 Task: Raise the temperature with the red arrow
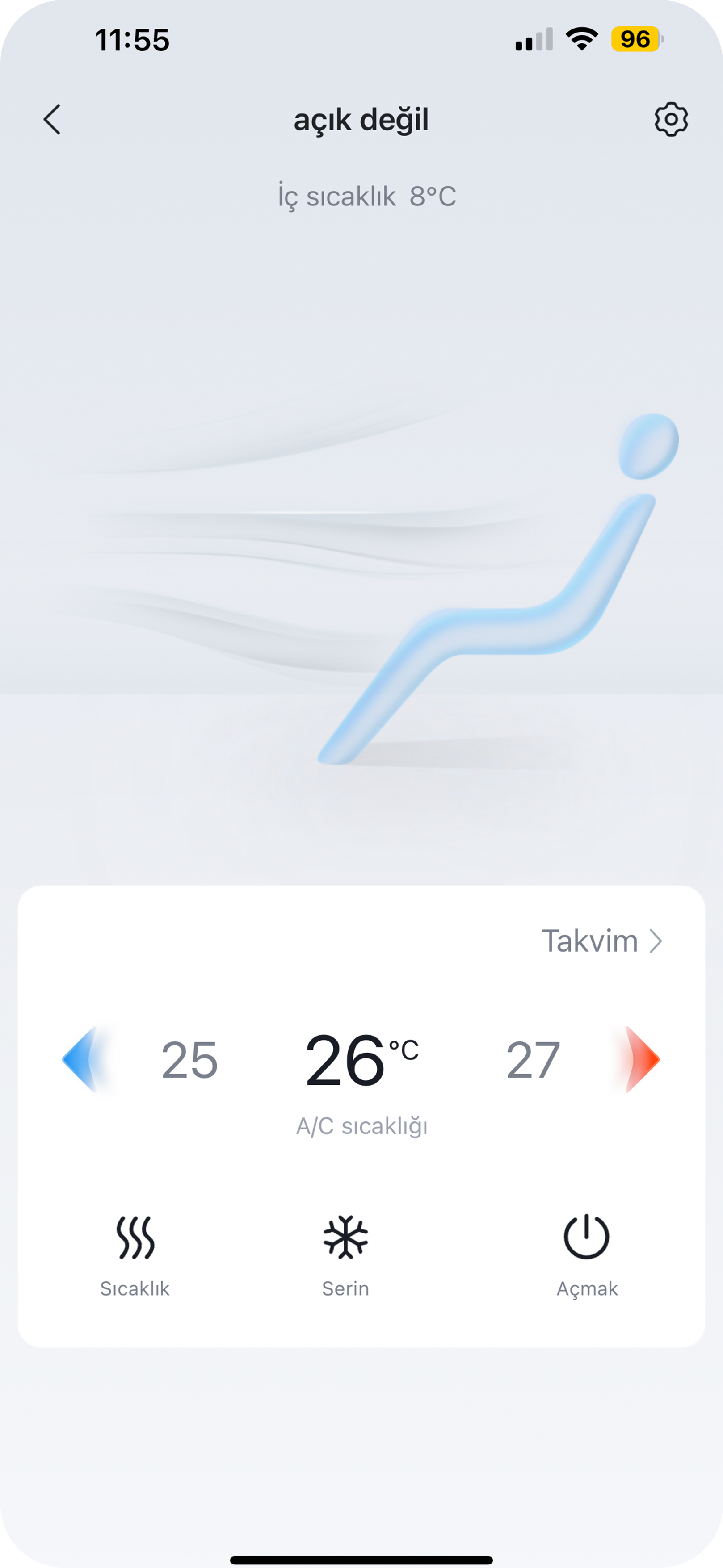coord(641,1060)
